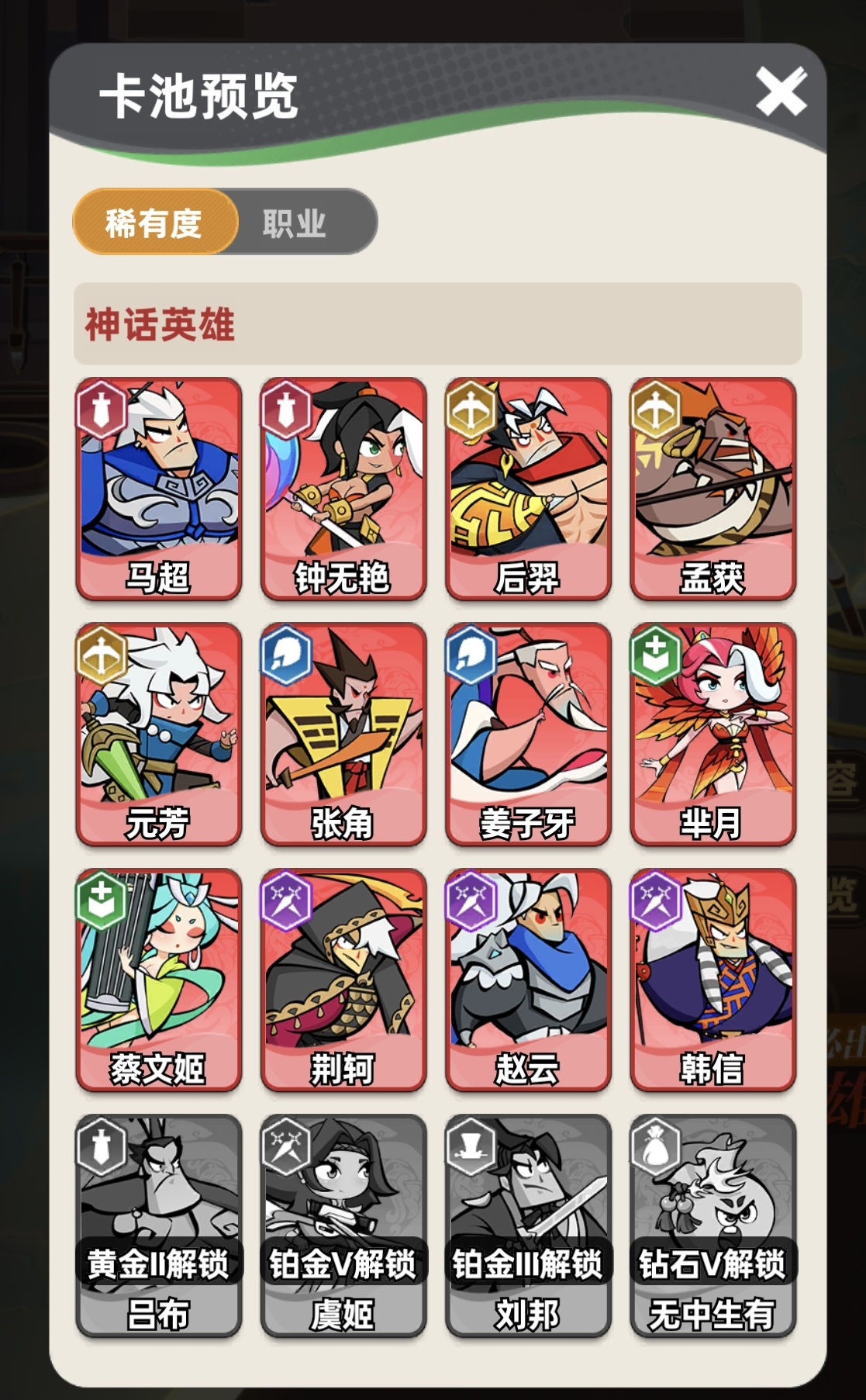The image size is (866, 1400).
Task: View the 钟无艳 hero card
Action: (343, 489)
